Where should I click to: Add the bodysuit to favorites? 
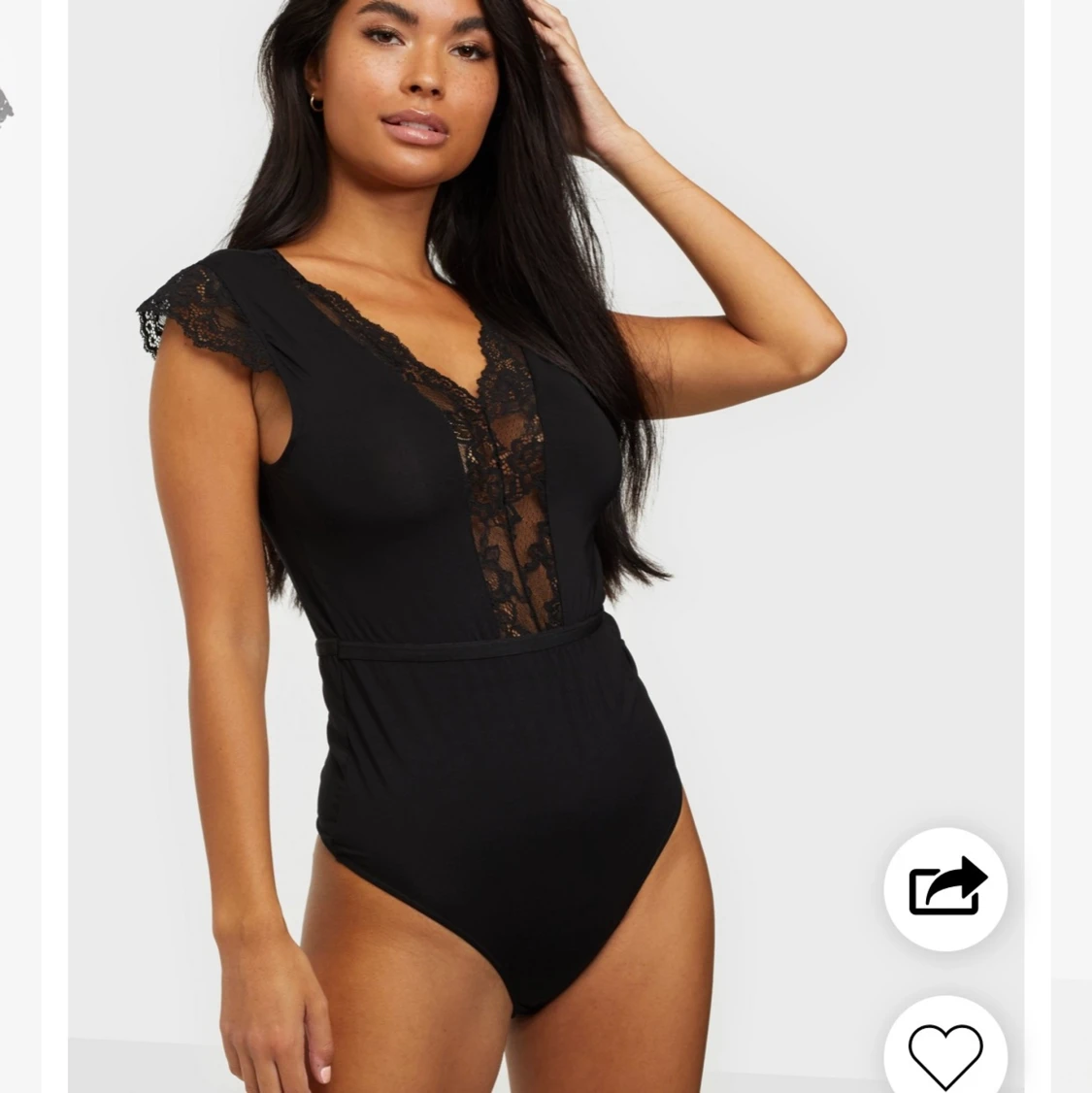click(x=945, y=1052)
